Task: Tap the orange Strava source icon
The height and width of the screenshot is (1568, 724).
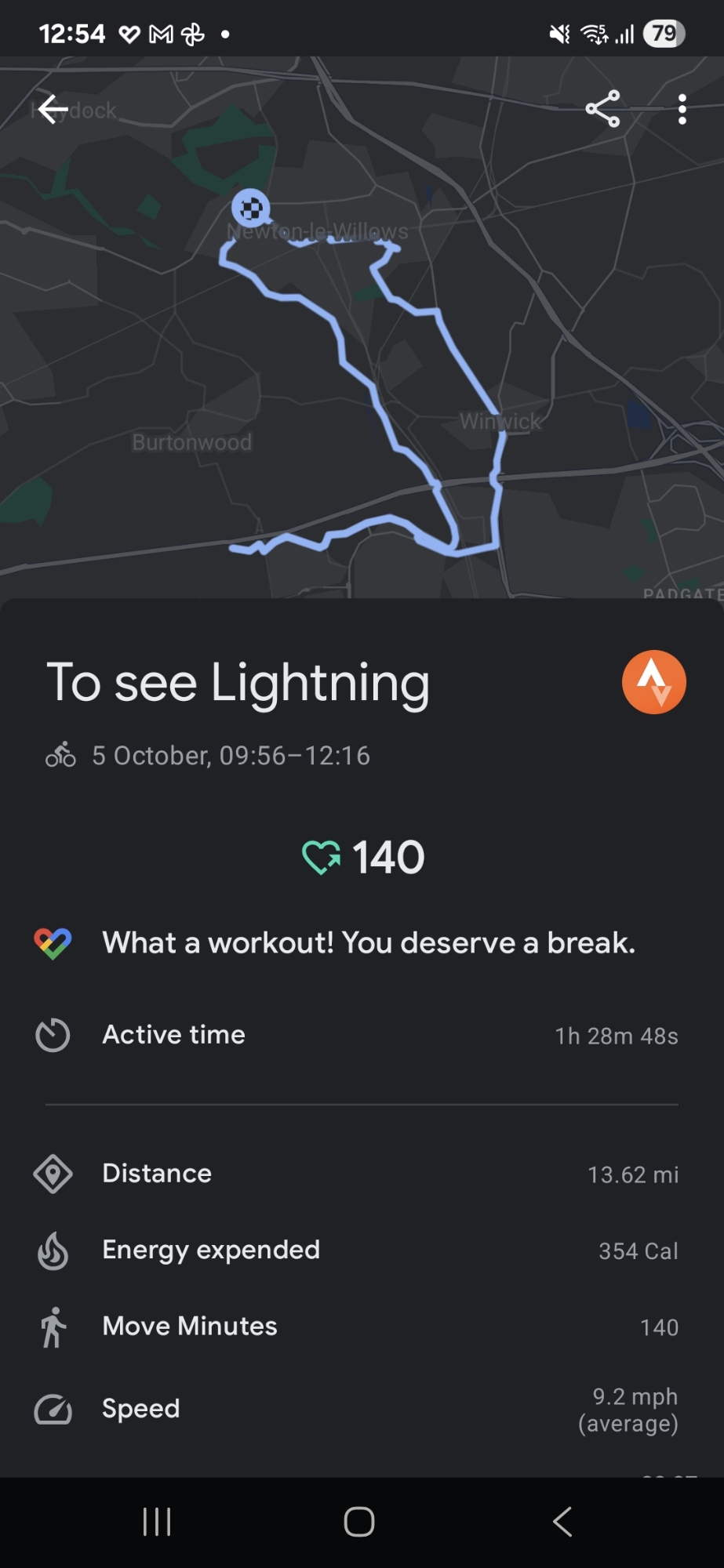Action: click(x=653, y=682)
